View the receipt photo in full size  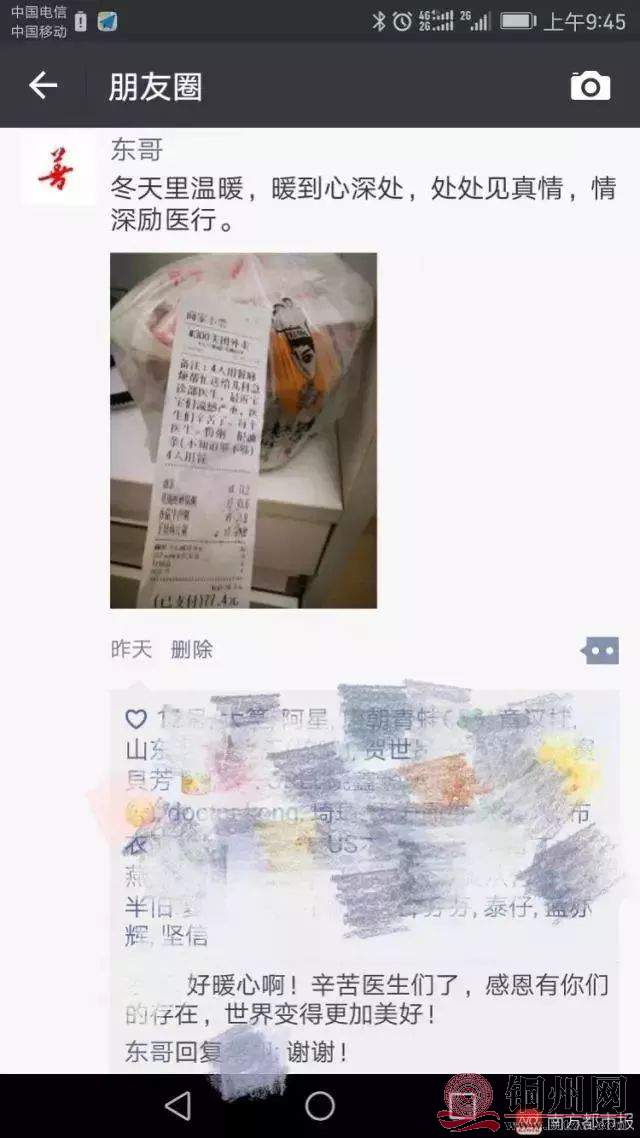[243, 430]
